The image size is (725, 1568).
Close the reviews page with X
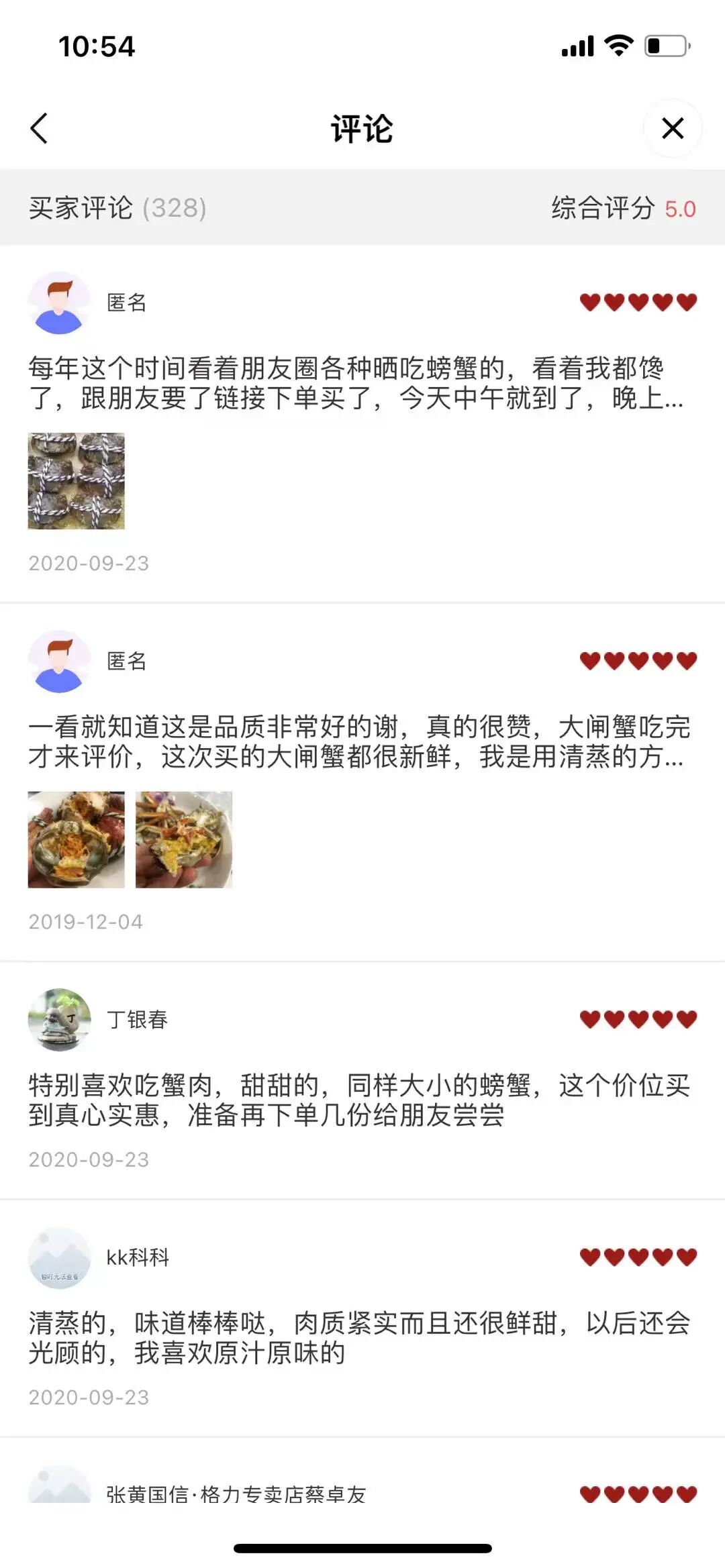click(x=672, y=128)
